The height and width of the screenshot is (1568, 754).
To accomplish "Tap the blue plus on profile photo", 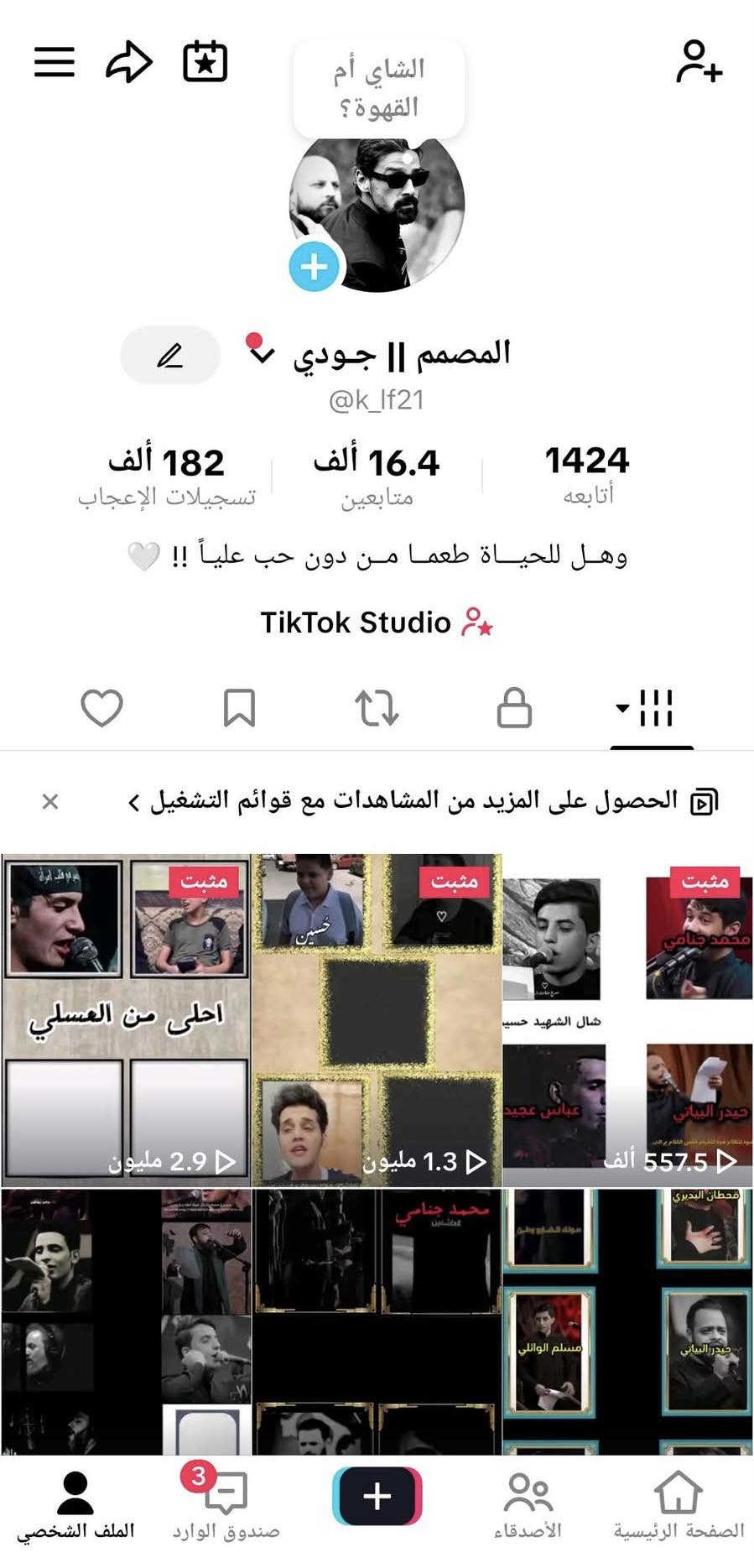I will [314, 267].
